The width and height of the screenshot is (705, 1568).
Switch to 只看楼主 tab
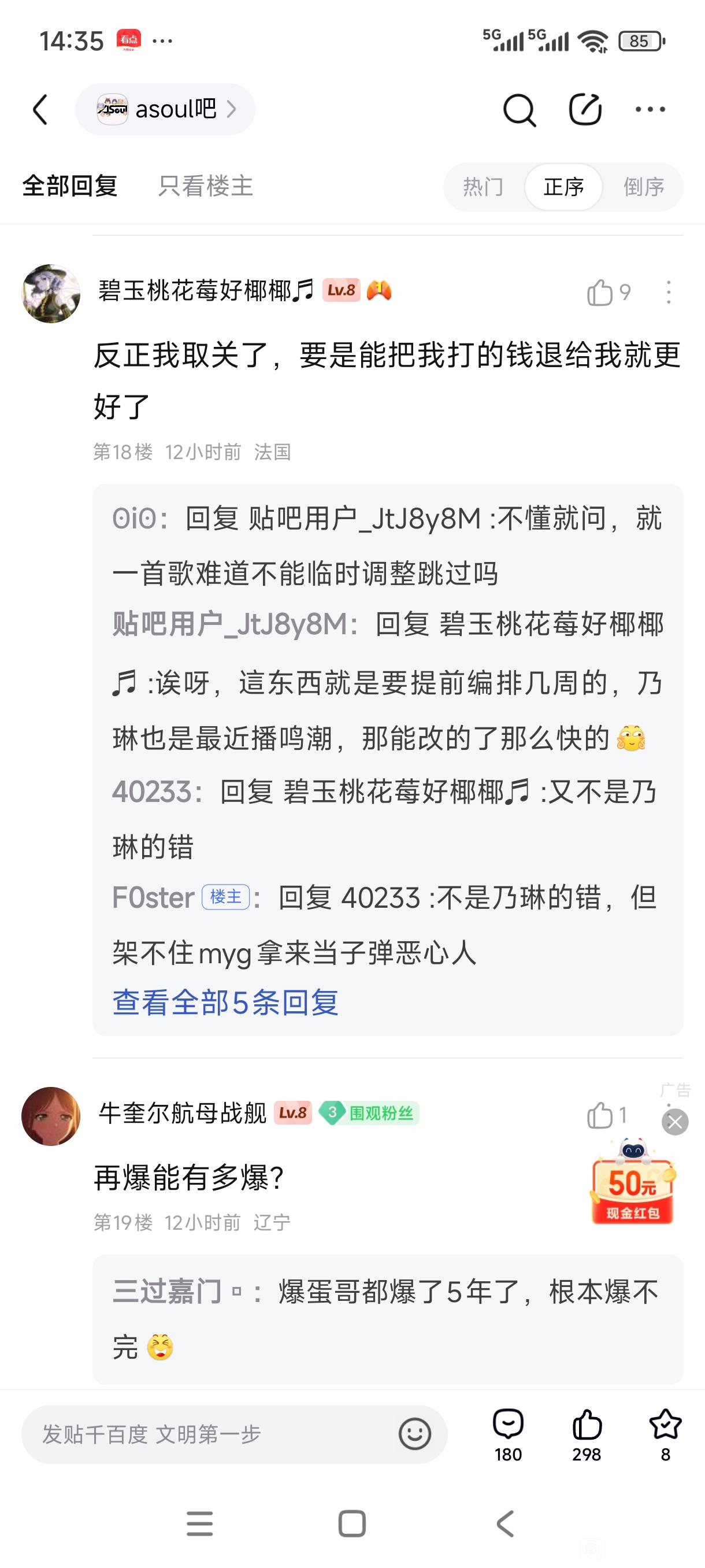(206, 186)
